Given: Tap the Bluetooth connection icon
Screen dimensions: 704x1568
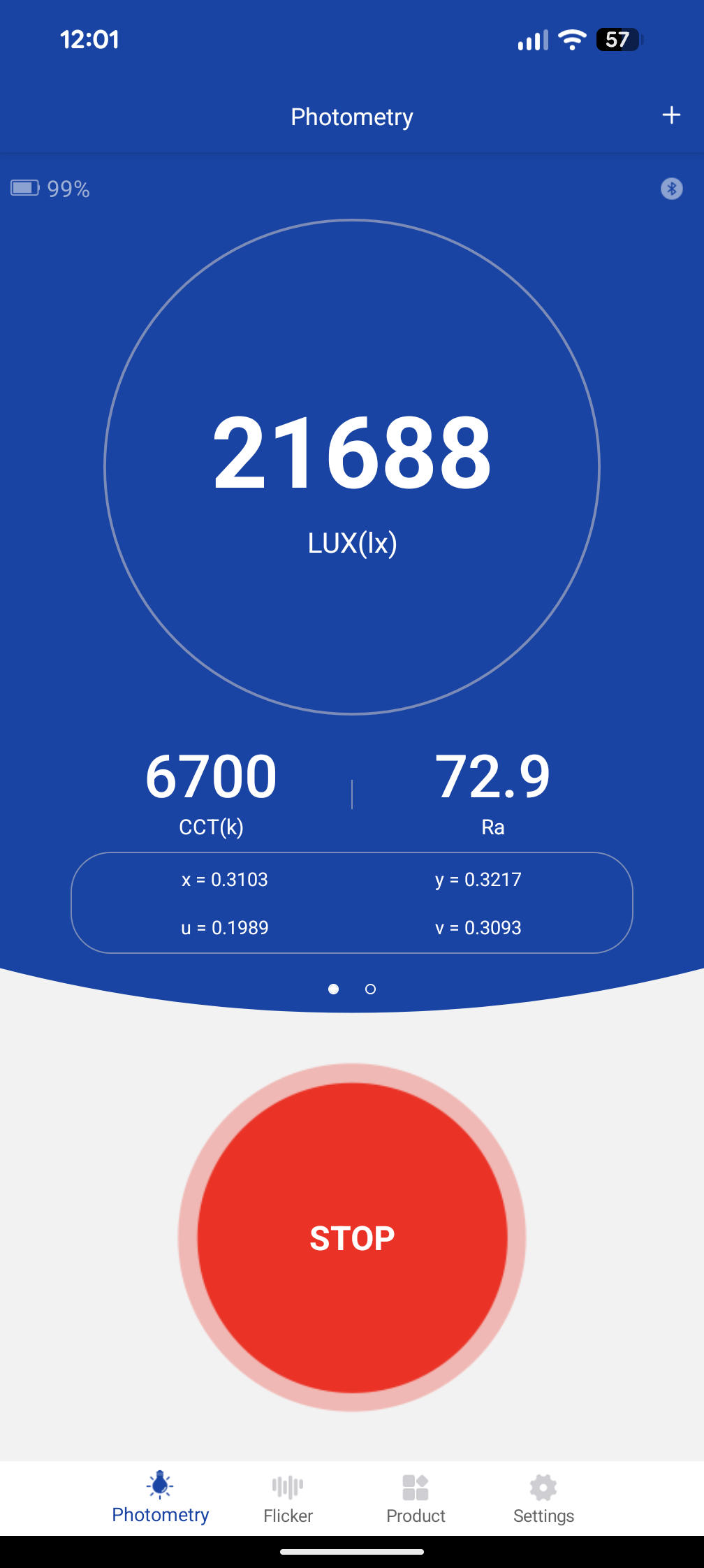Looking at the screenshot, I should [671, 189].
